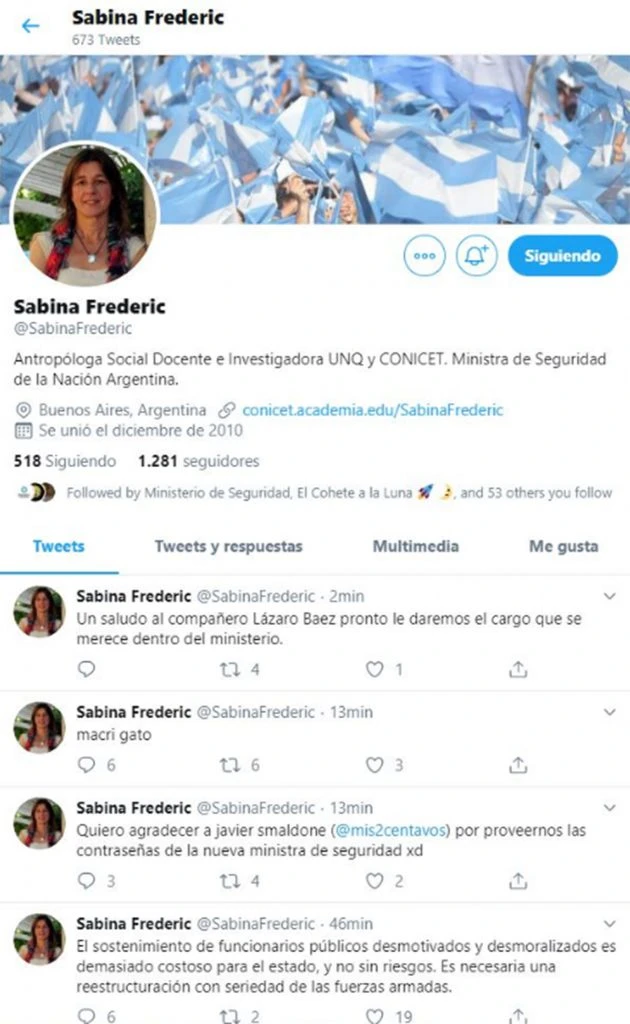Screen dimensions: 630x1024
Task: Switch to the Multimedia tab
Action: pyautogui.click(x=415, y=546)
